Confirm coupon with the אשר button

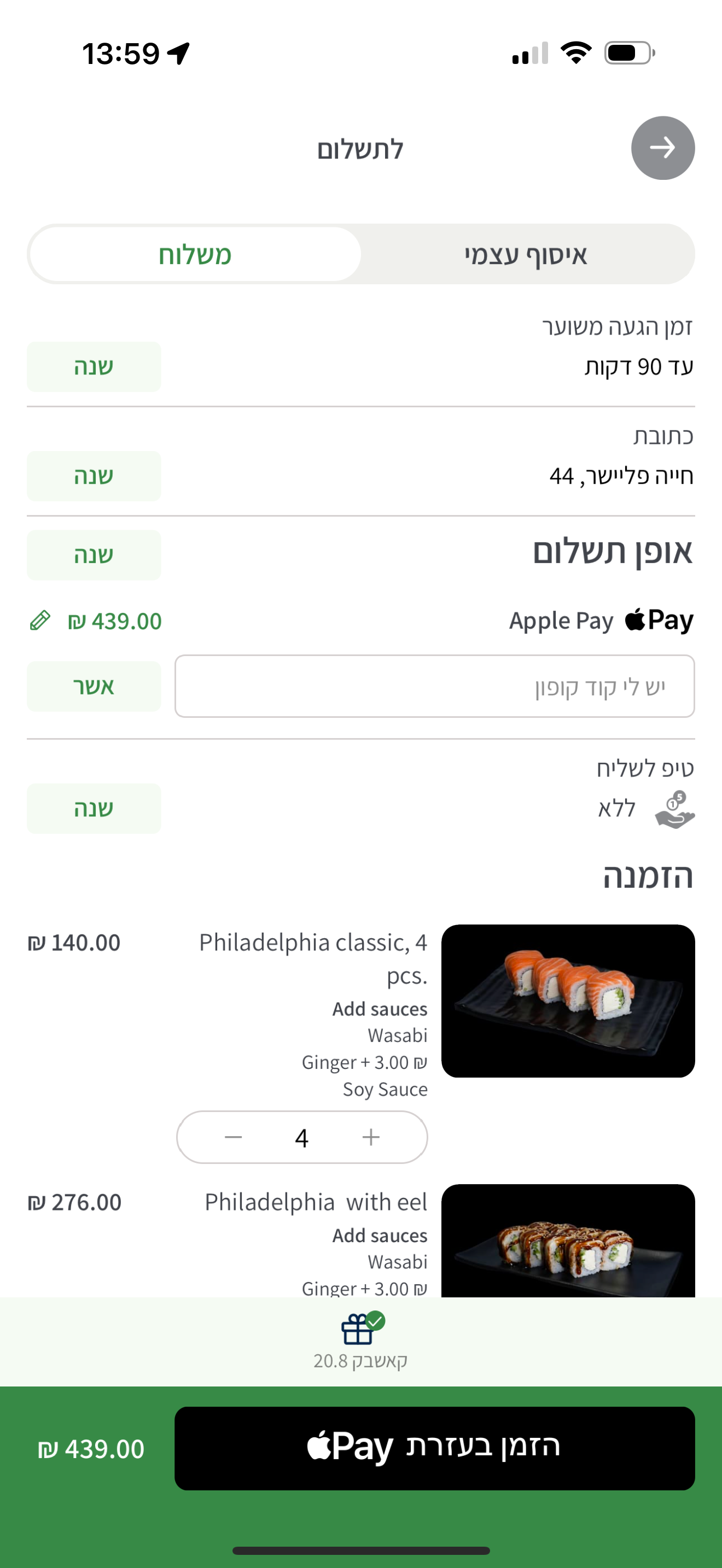tap(94, 687)
